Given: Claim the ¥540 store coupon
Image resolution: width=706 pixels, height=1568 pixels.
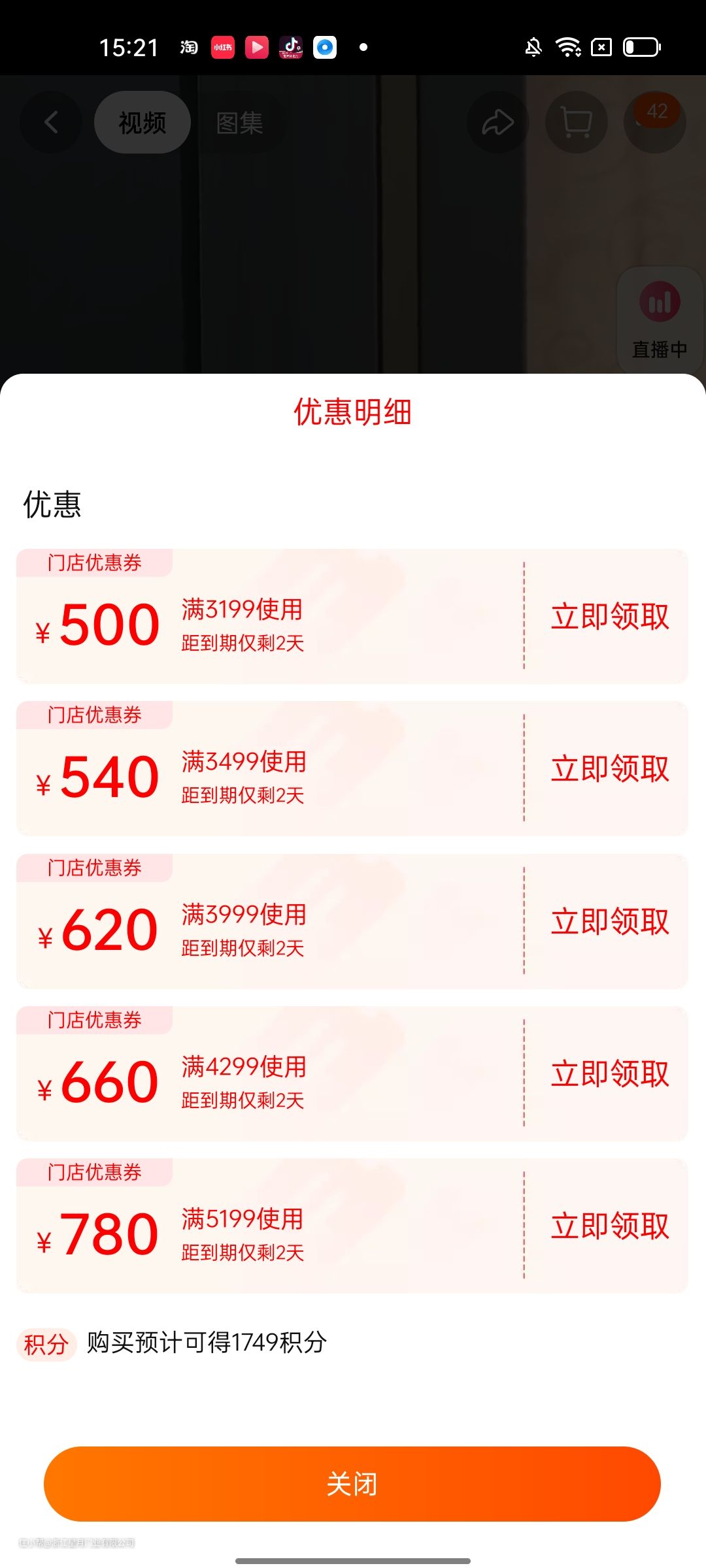Looking at the screenshot, I should pos(609,768).
